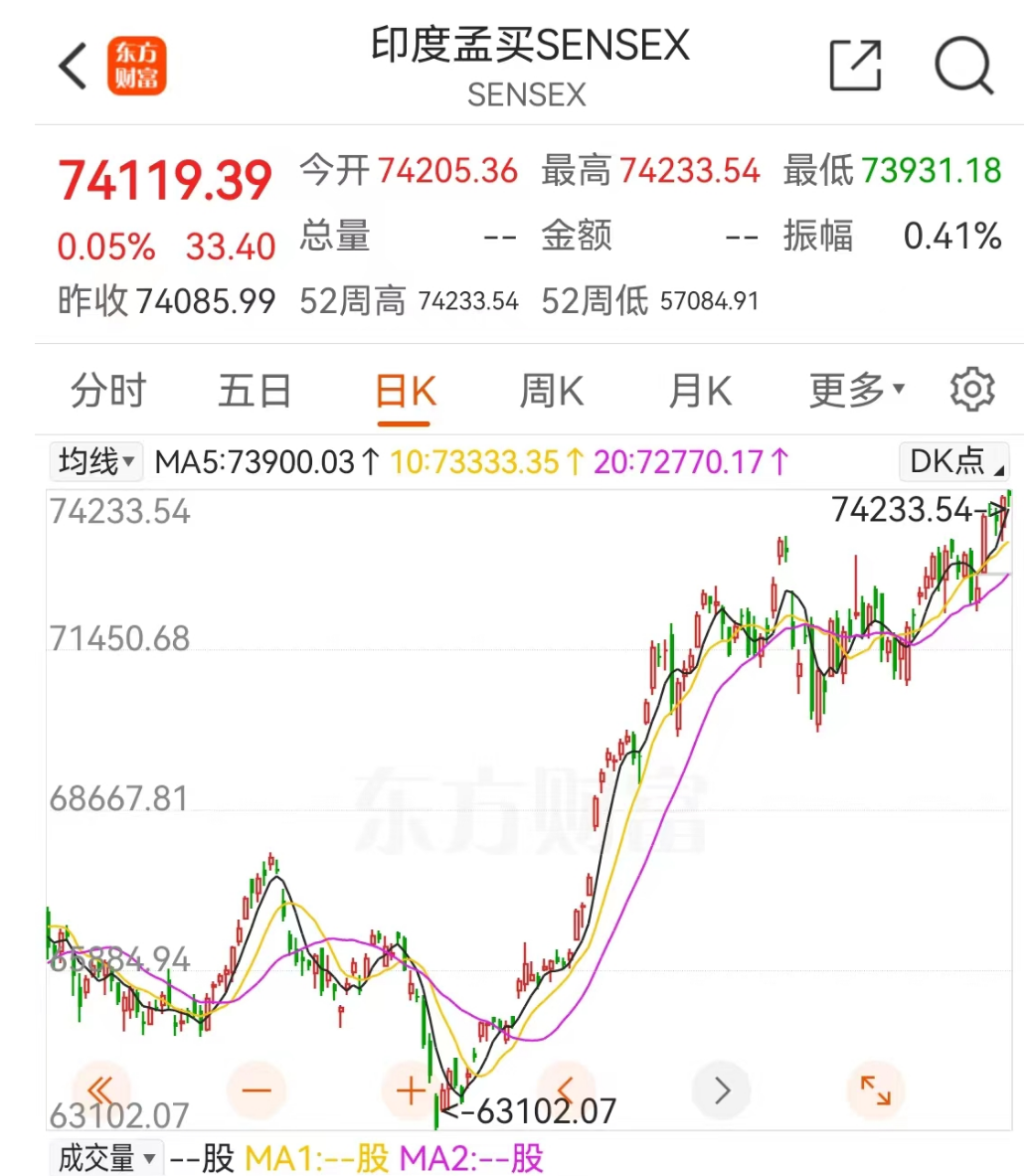Open the 均线 indicator dropdown

(x=96, y=461)
